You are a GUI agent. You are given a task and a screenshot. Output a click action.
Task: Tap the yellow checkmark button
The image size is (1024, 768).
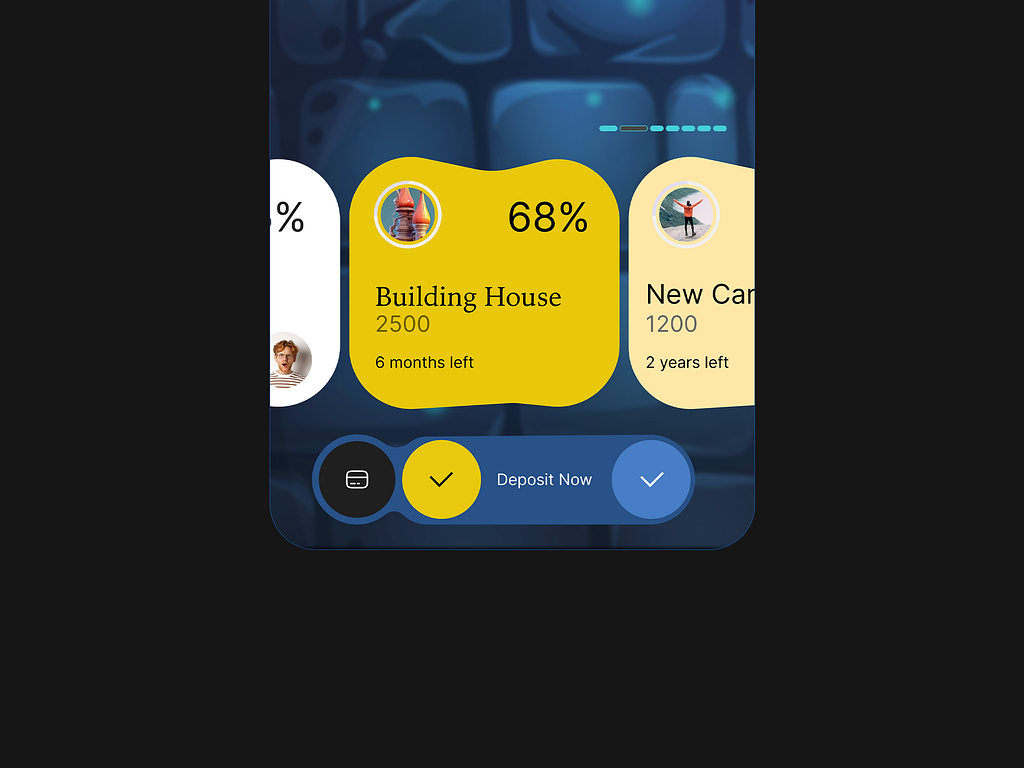(441, 480)
